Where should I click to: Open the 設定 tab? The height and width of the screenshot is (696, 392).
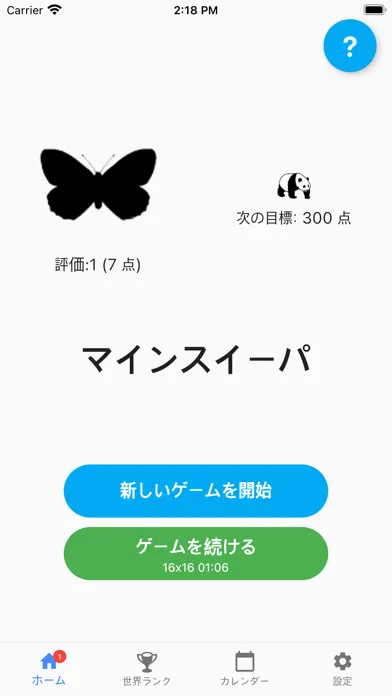click(x=343, y=668)
